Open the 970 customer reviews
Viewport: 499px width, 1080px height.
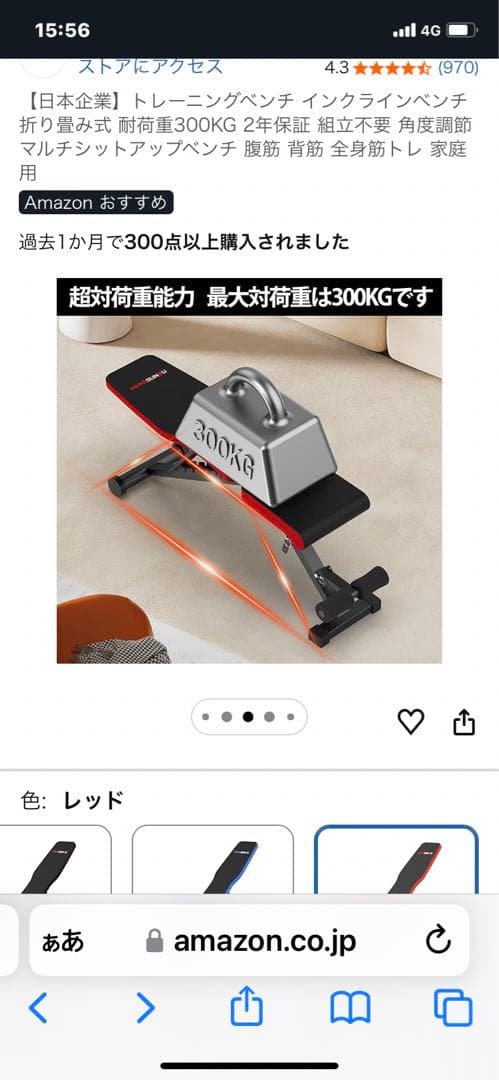click(x=458, y=68)
